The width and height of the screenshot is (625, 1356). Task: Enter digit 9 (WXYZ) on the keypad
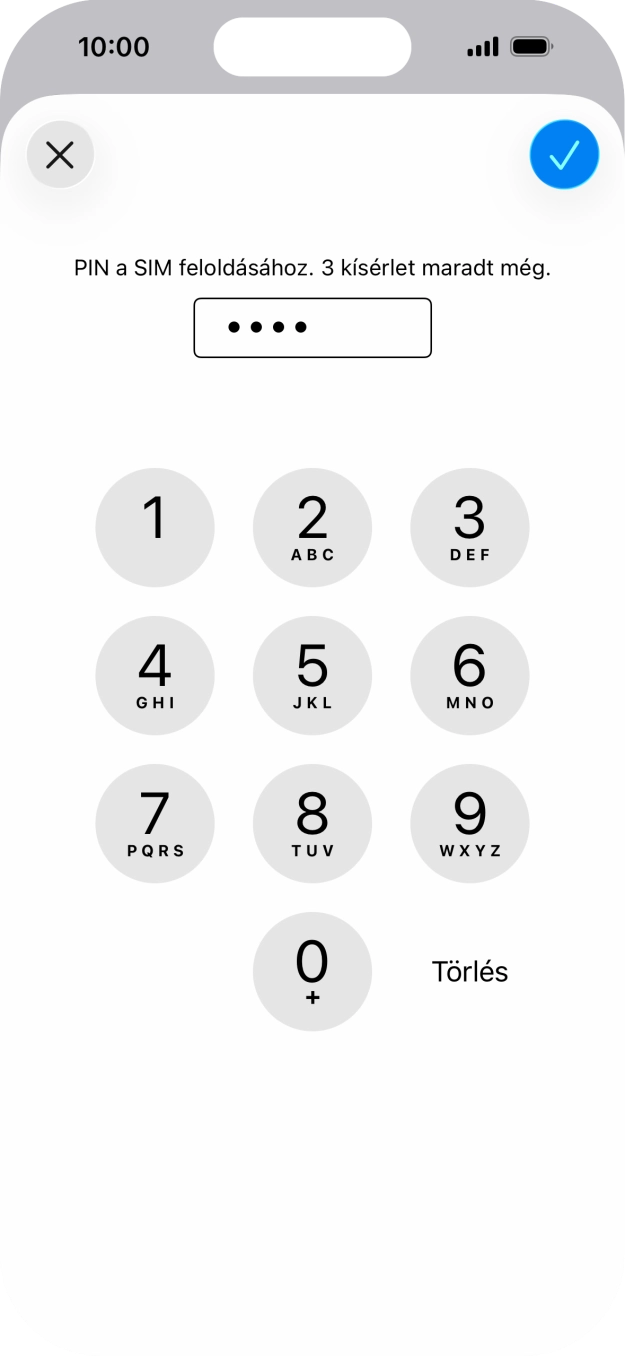click(469, 823)
